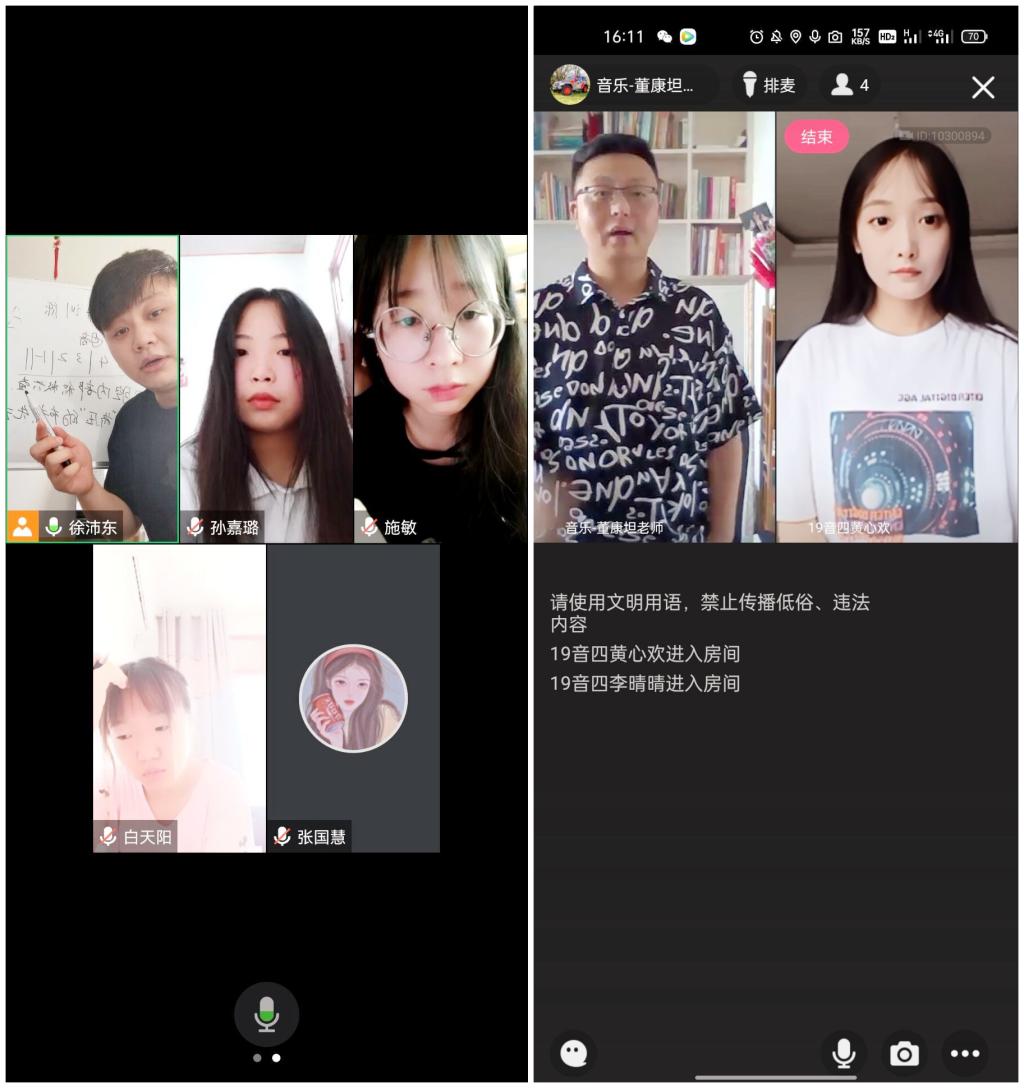This screenshot has height=1088, width=1024.
Task: Select 19音四黄心欢's video tile
Action: click(897, 327)
